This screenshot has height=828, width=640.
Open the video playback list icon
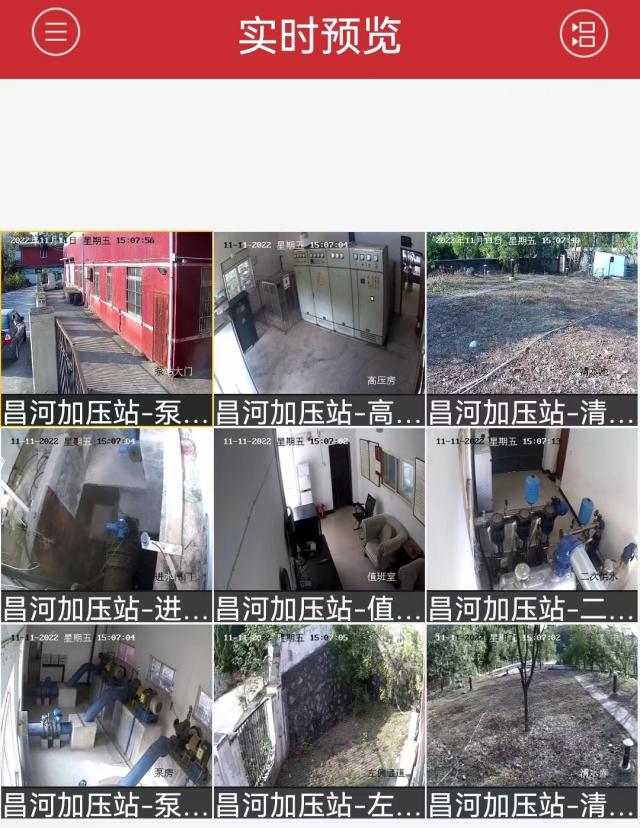coord(583,33)
